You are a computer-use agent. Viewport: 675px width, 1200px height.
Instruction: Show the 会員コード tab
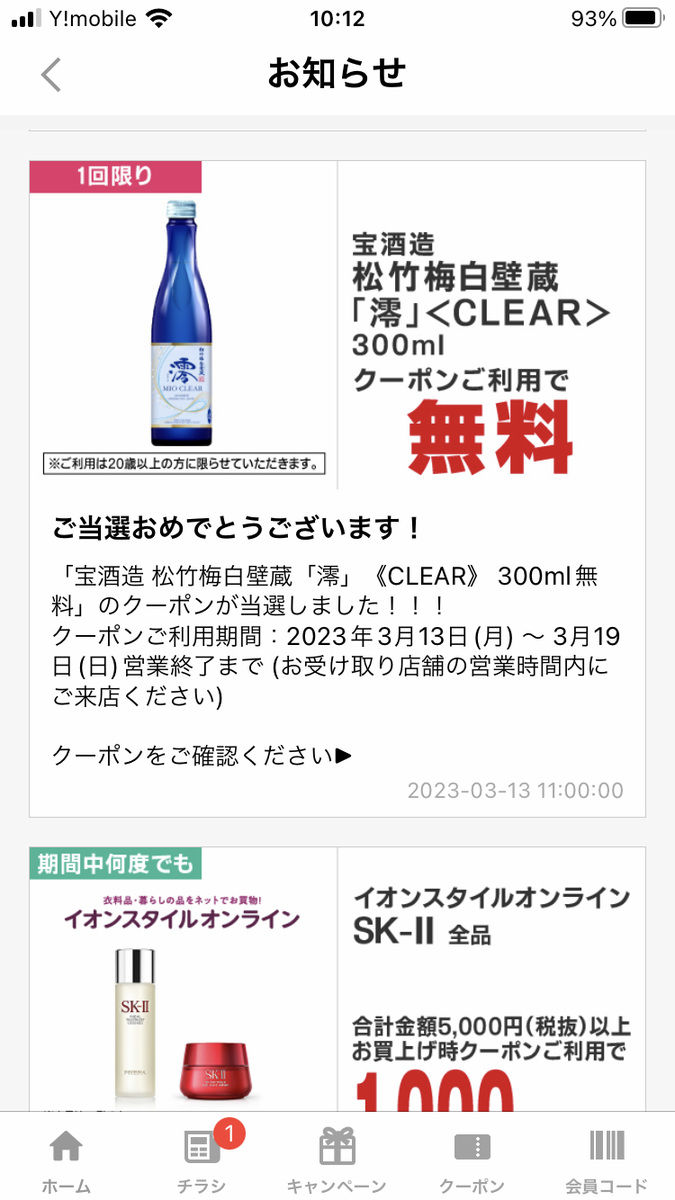[x=607, y=1160]
